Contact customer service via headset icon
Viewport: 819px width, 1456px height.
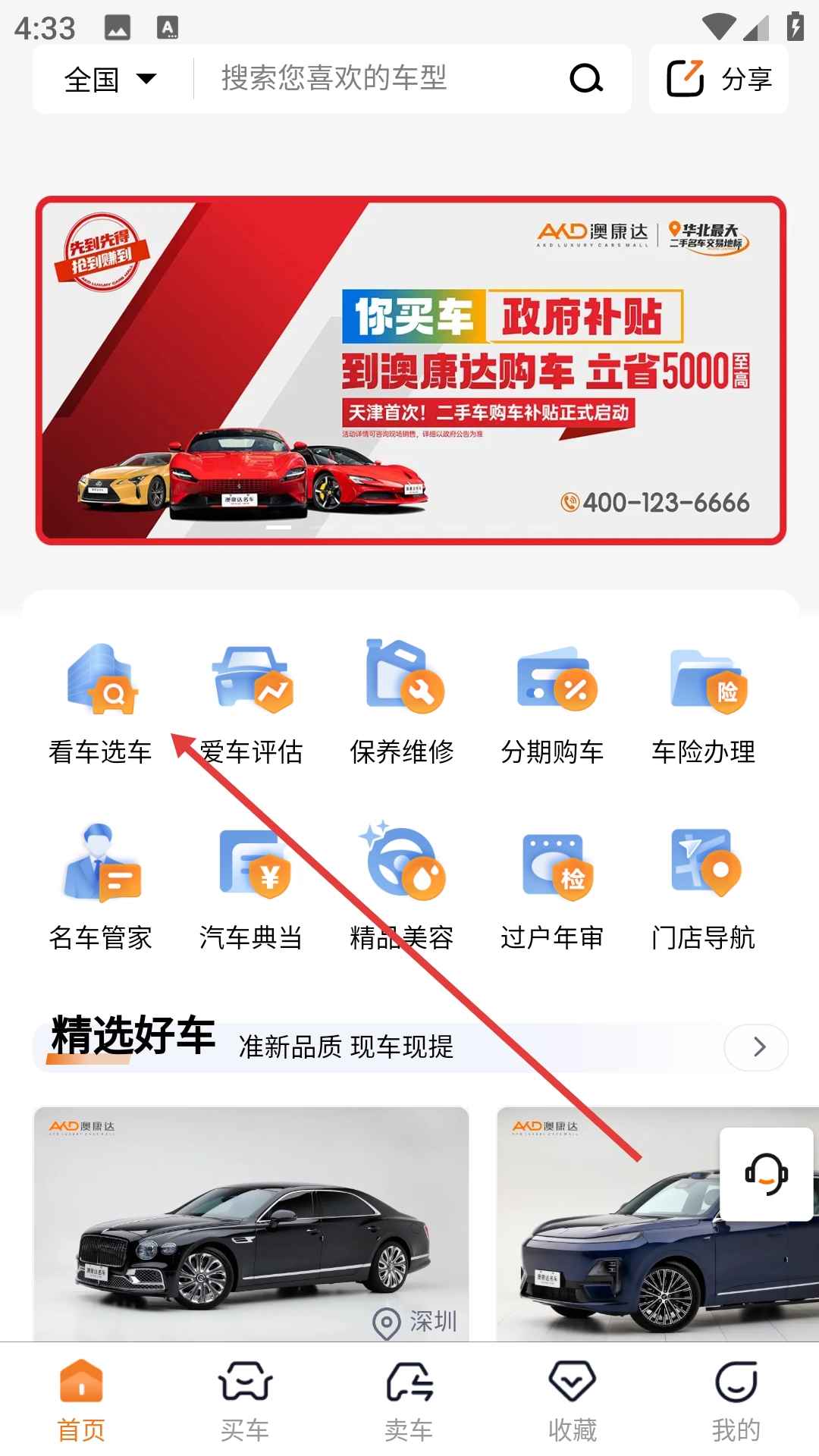(x=766, y=1174)
